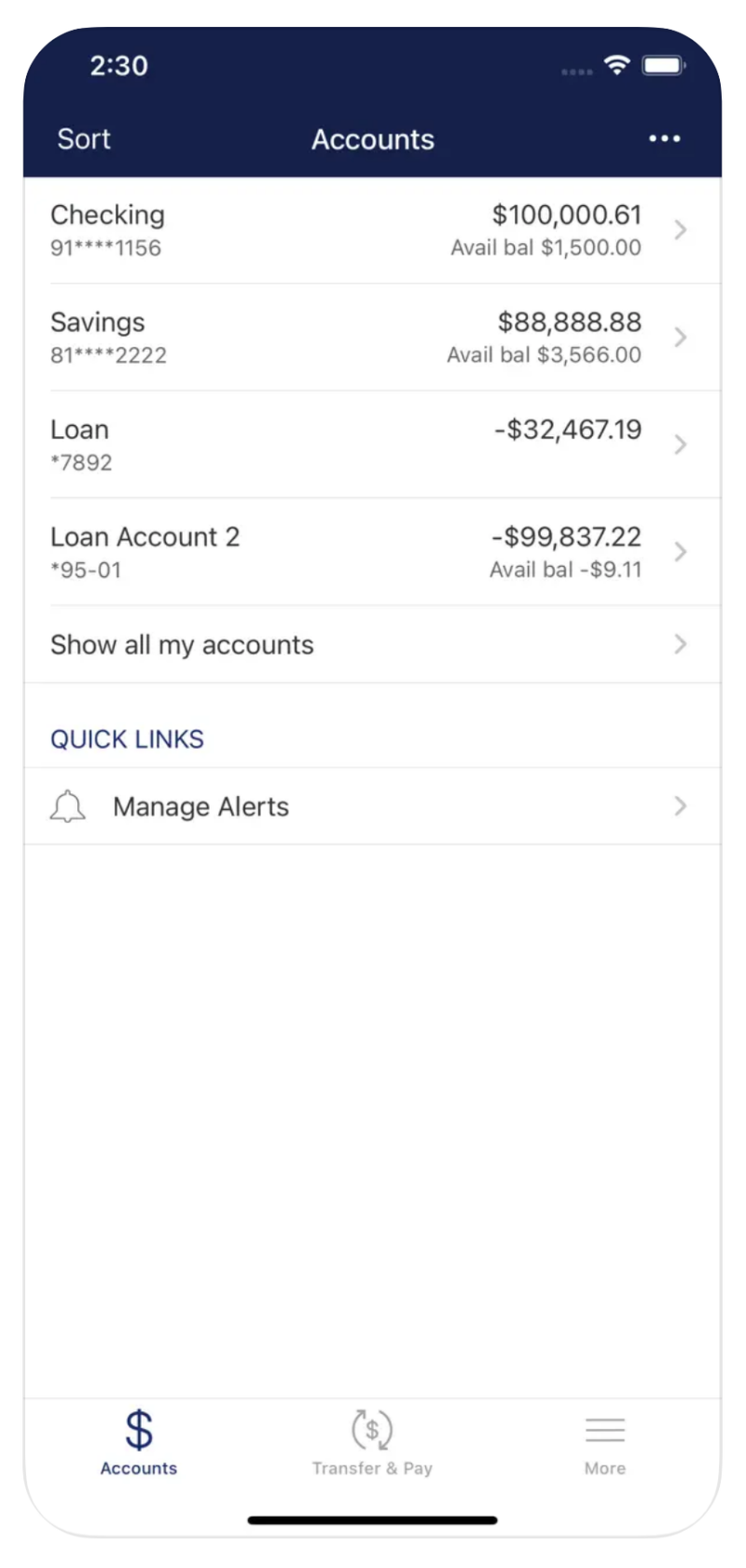Tap the More hamburger icon

[604, 1429]
